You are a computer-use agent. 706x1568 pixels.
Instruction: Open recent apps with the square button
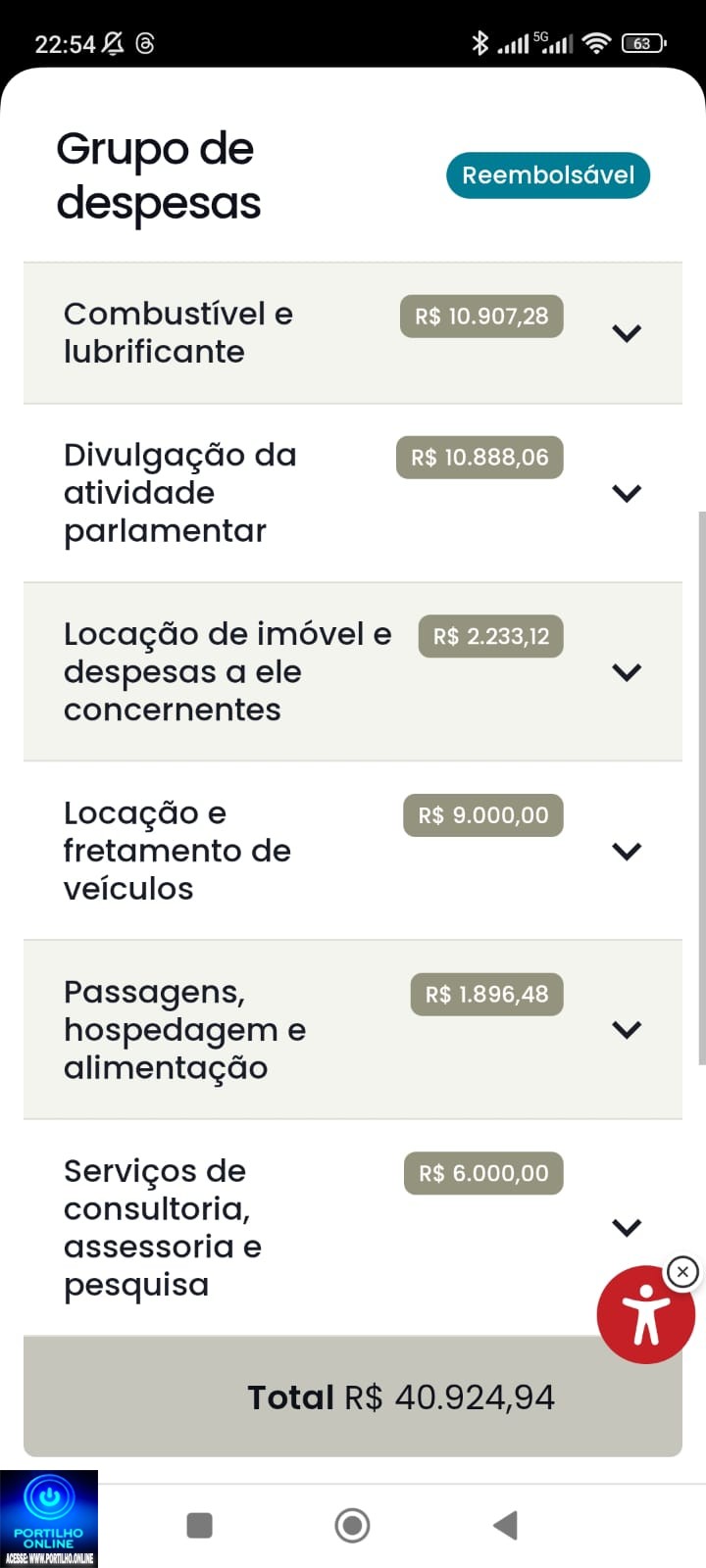pos(199,1525)
